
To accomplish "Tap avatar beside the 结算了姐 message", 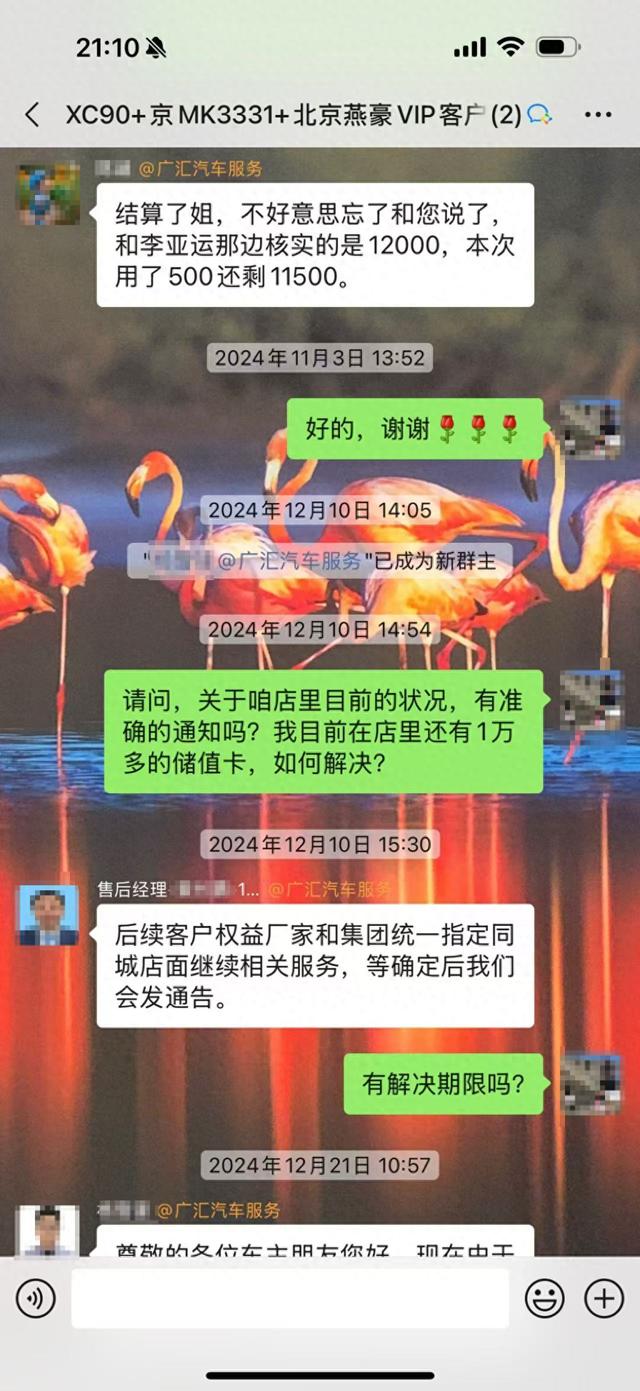I will pyautogui.click(x=48, y=194).
